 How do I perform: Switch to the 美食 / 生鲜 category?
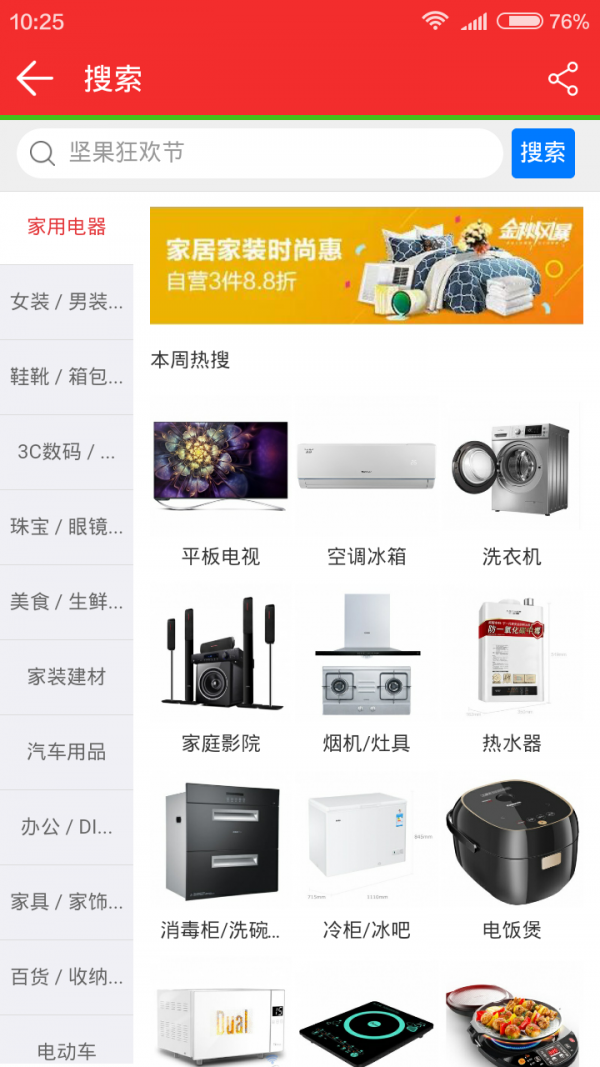pos(66,602)
